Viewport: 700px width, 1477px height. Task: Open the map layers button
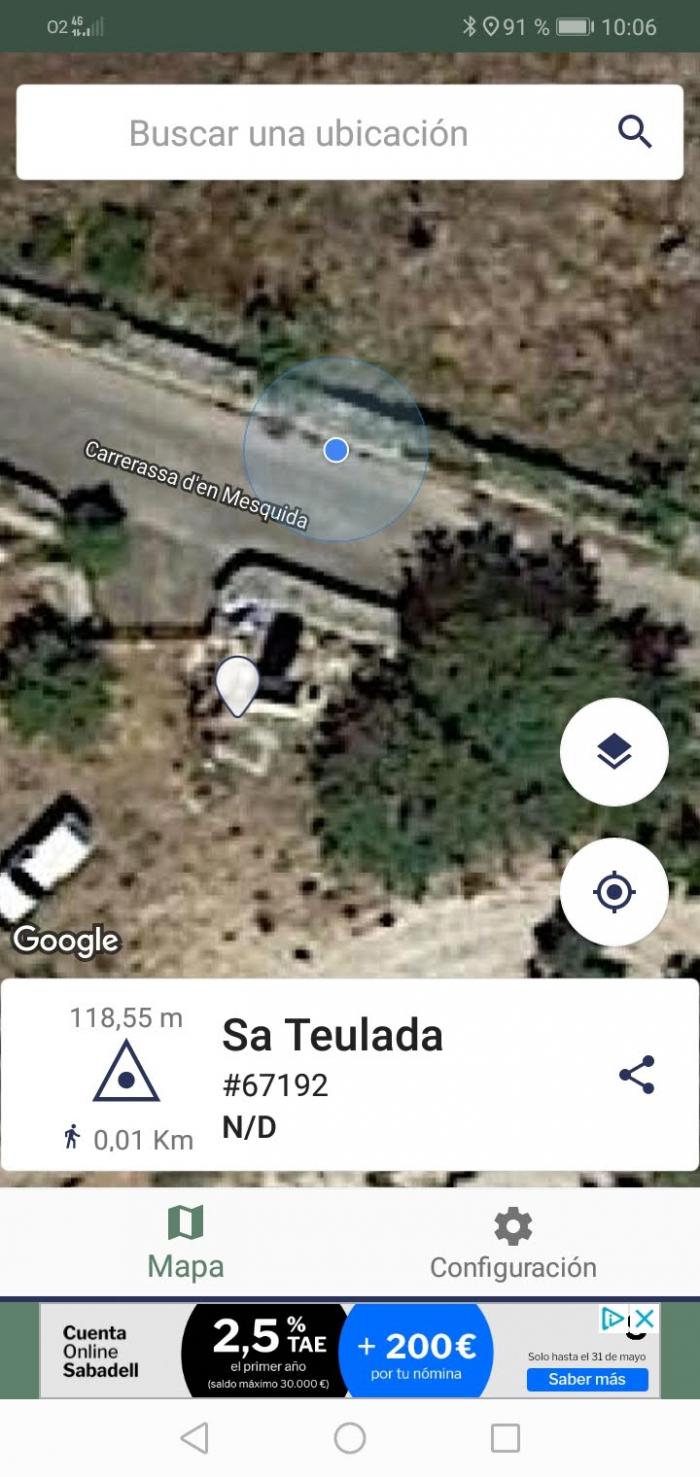614,752
